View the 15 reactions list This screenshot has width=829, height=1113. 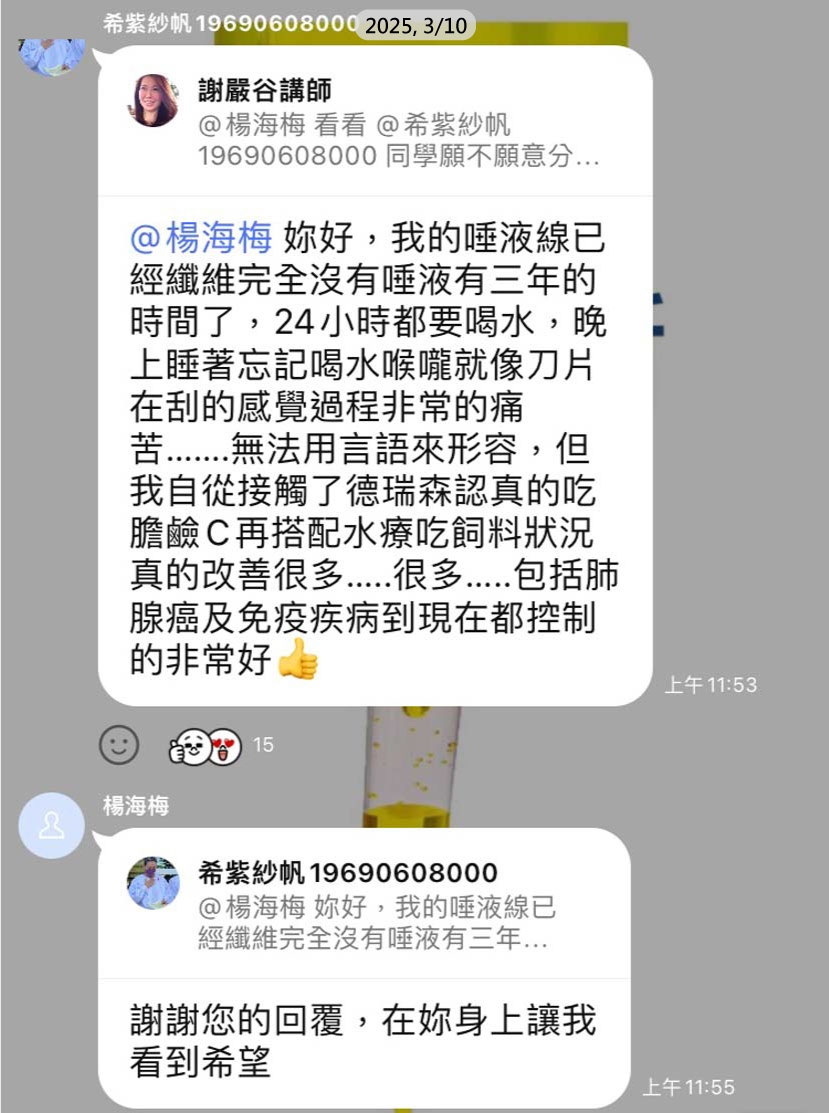click(219, 745)
